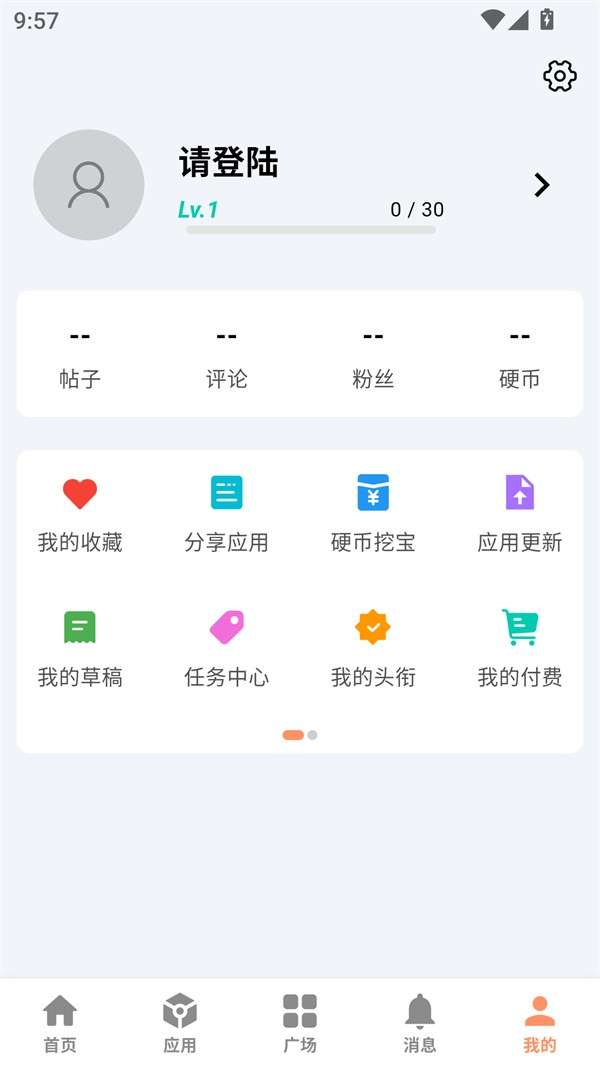The image size is (600, 1066).
Task: Open 应用更新 app updates
Action: click(x=519, y=514)
